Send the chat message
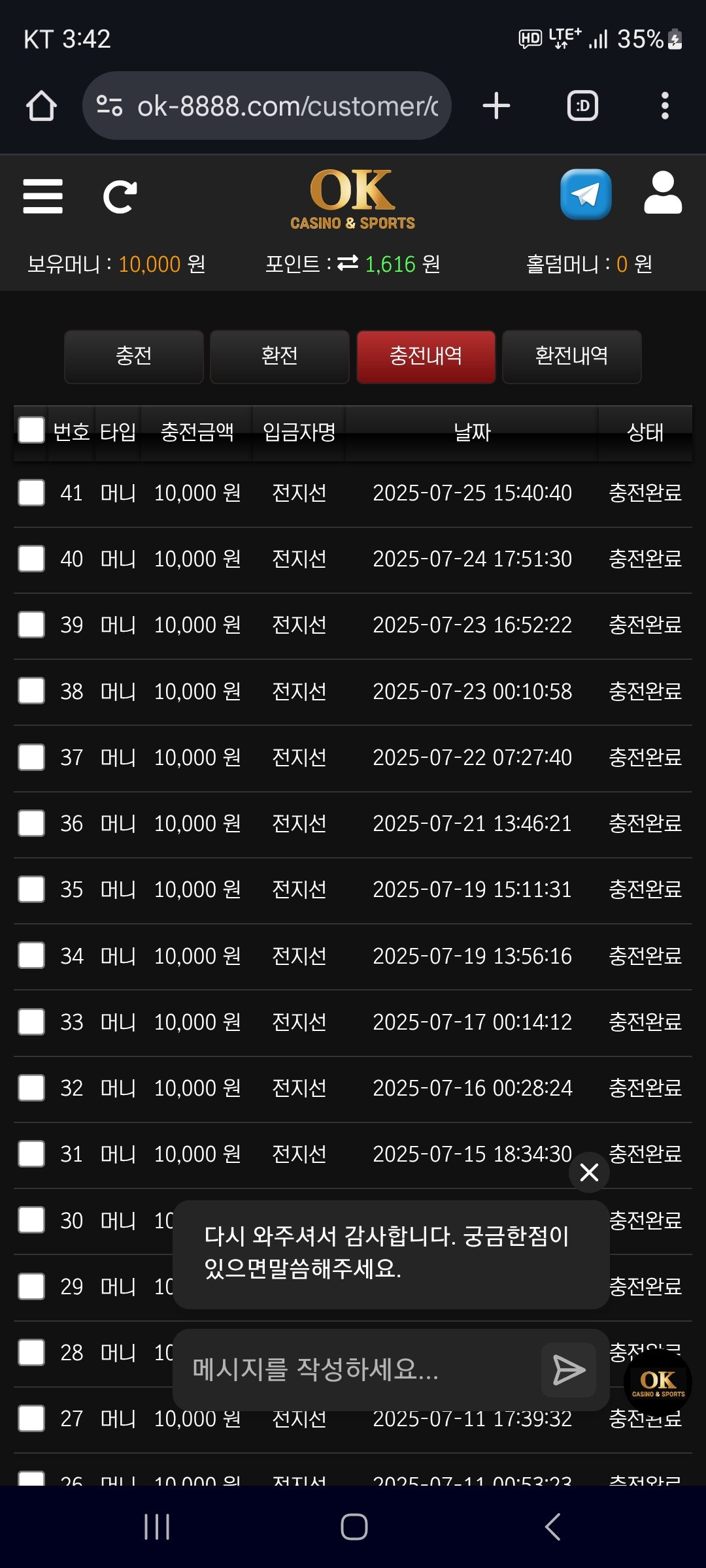This screenshot has width=706, height=1568. coord(568,1369)
